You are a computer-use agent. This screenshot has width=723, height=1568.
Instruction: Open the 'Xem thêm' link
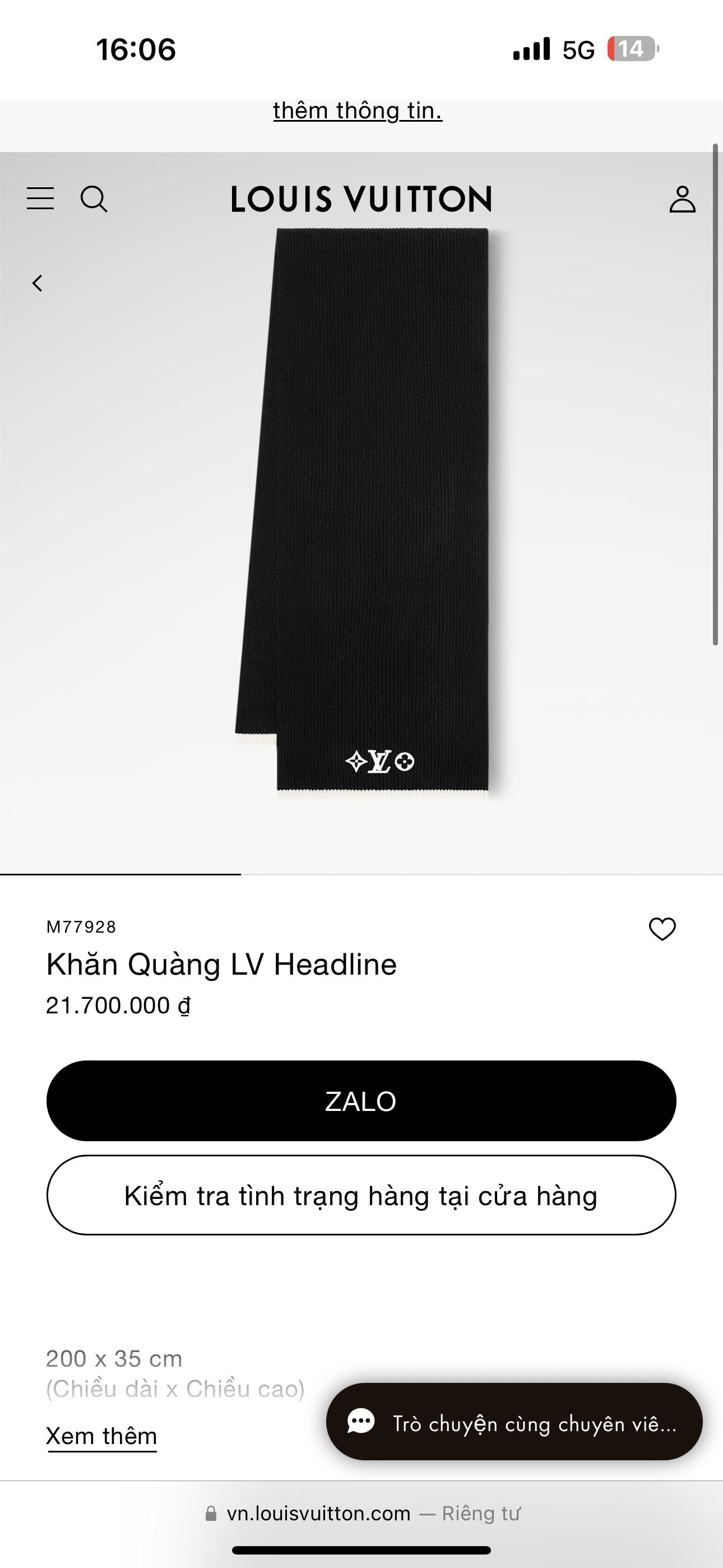pyautogui.click(x=101, y=1436)
